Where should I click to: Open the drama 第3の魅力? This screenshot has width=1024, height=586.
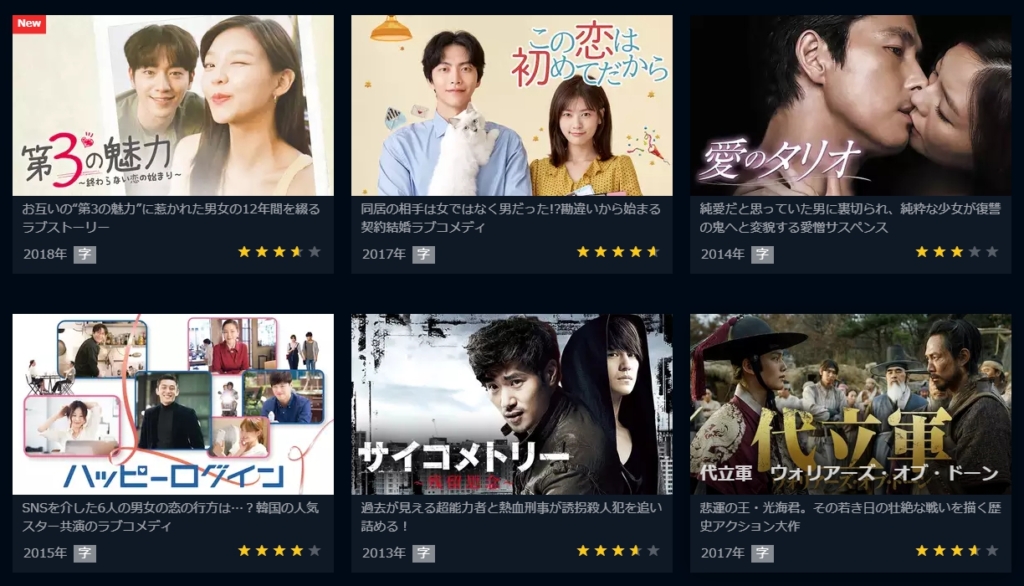point(172,105)
